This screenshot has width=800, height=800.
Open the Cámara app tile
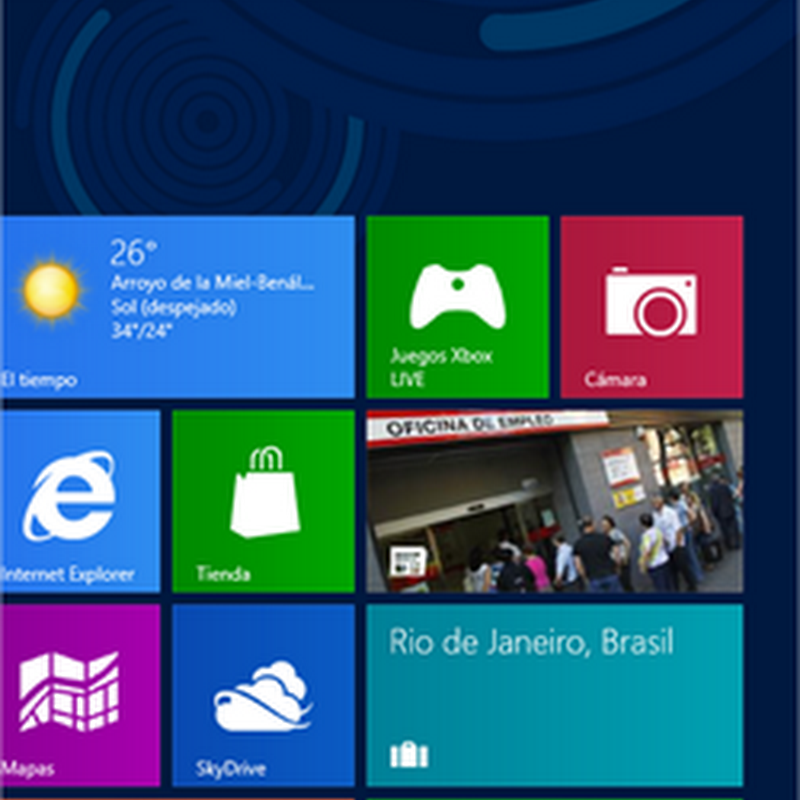coord(651,307)
